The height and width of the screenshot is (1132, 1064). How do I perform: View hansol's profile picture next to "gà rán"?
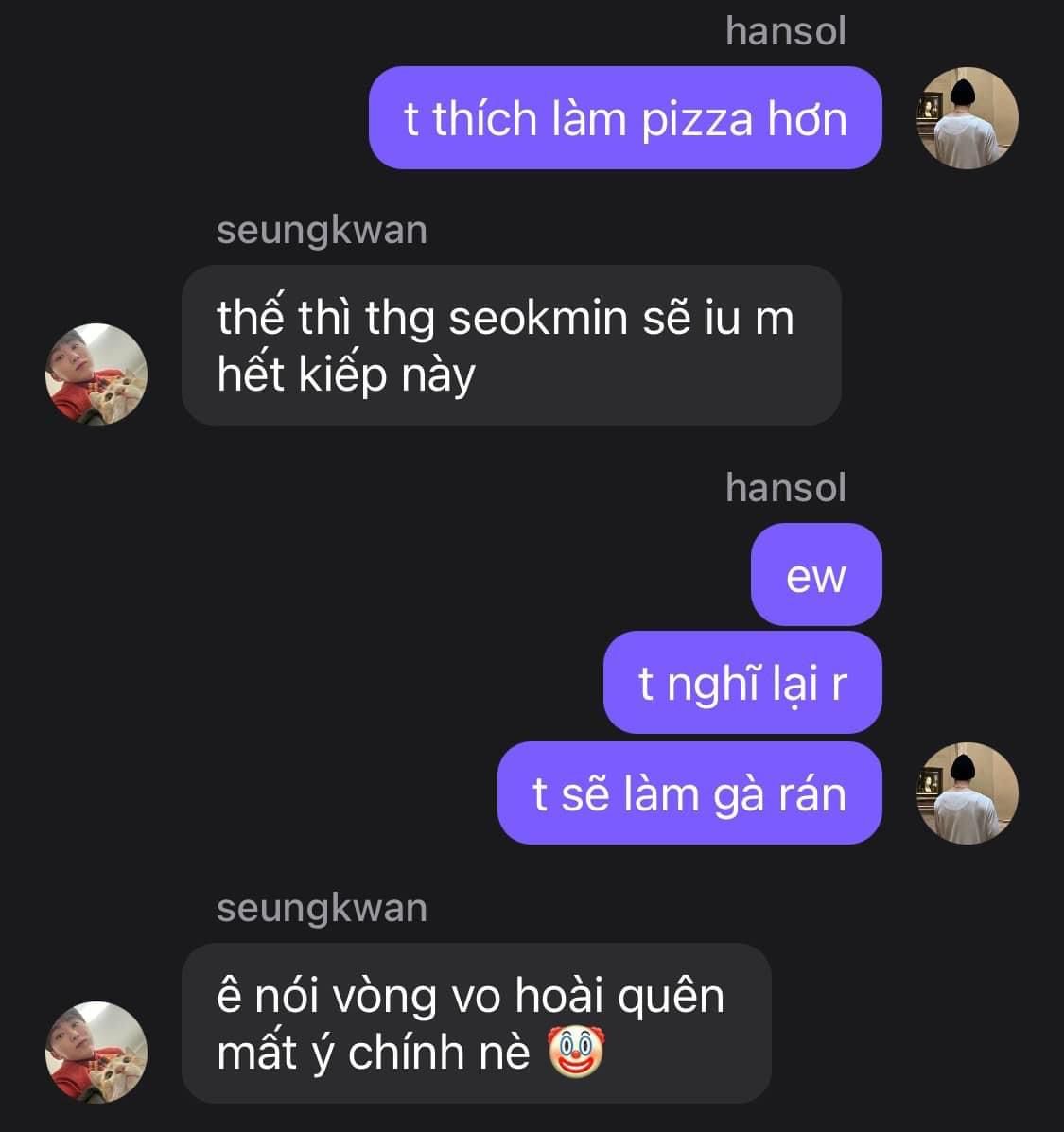pos(968,793)
